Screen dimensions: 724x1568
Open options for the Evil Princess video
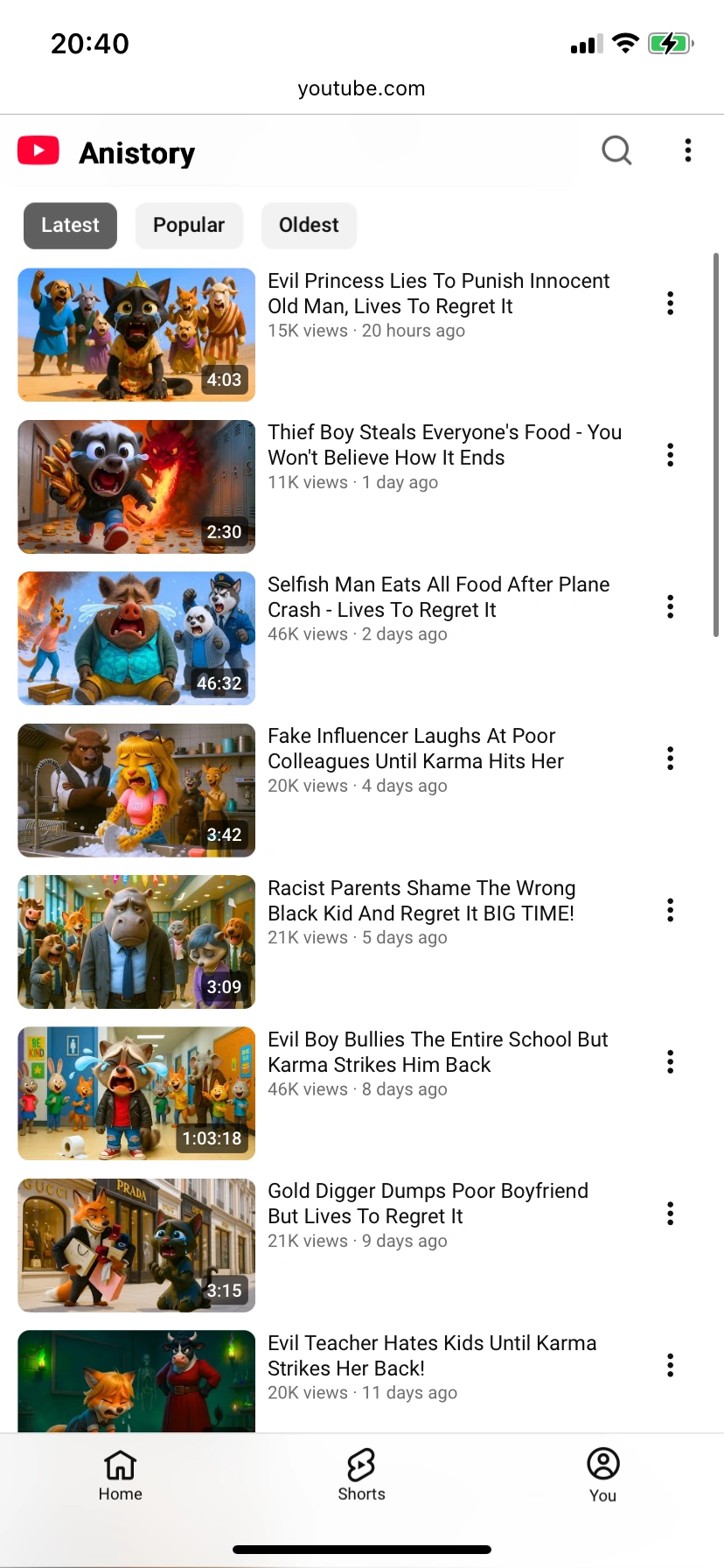[x=669, y=303]
